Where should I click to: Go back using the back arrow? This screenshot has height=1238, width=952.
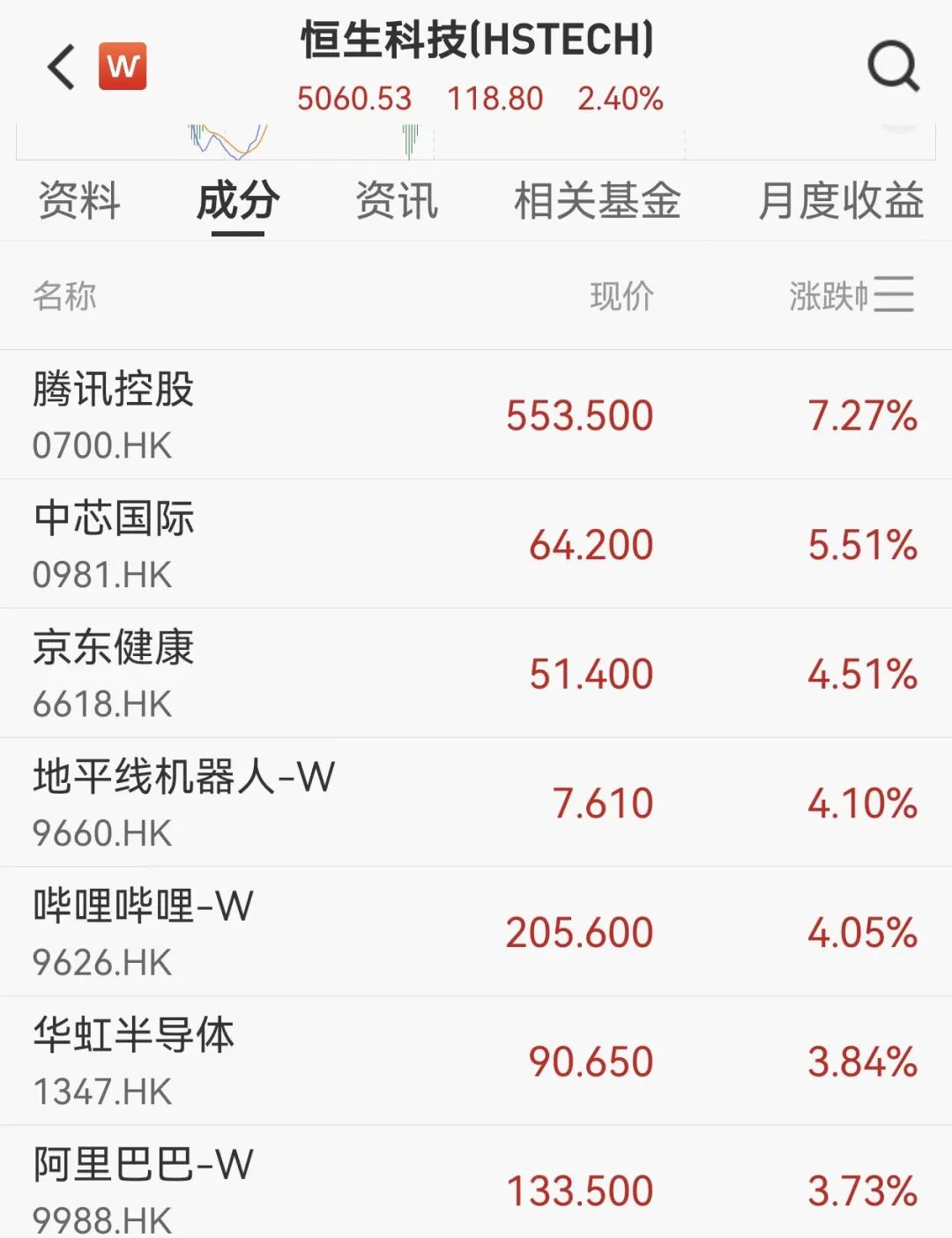coord(62,68)
